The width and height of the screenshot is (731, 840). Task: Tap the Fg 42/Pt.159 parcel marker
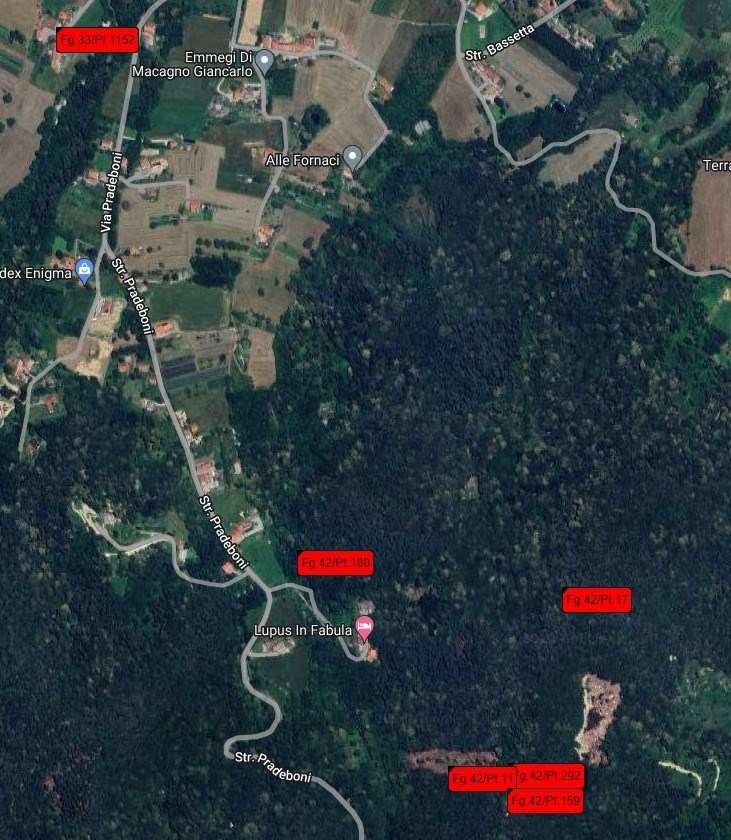[545, 801]
